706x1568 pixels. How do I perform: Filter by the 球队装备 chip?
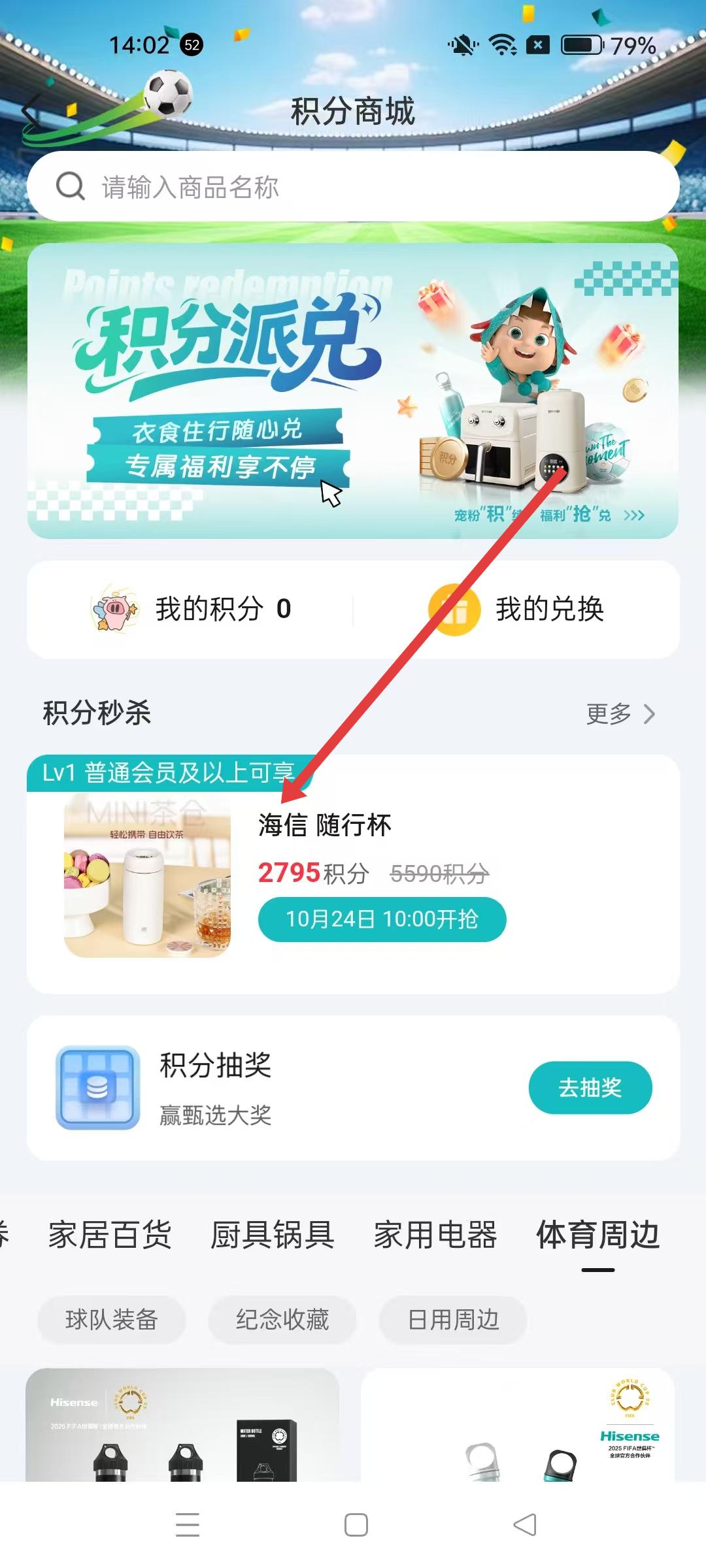112,1320
